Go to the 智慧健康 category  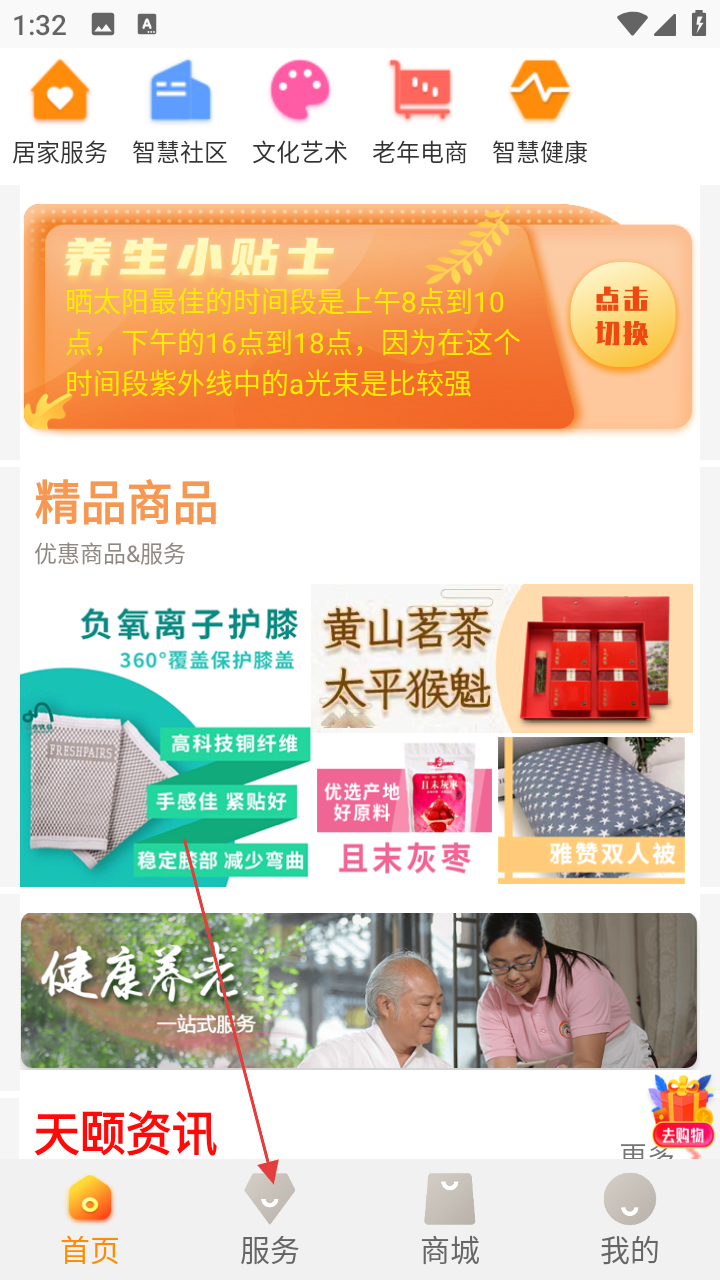[x=540, y=112]
